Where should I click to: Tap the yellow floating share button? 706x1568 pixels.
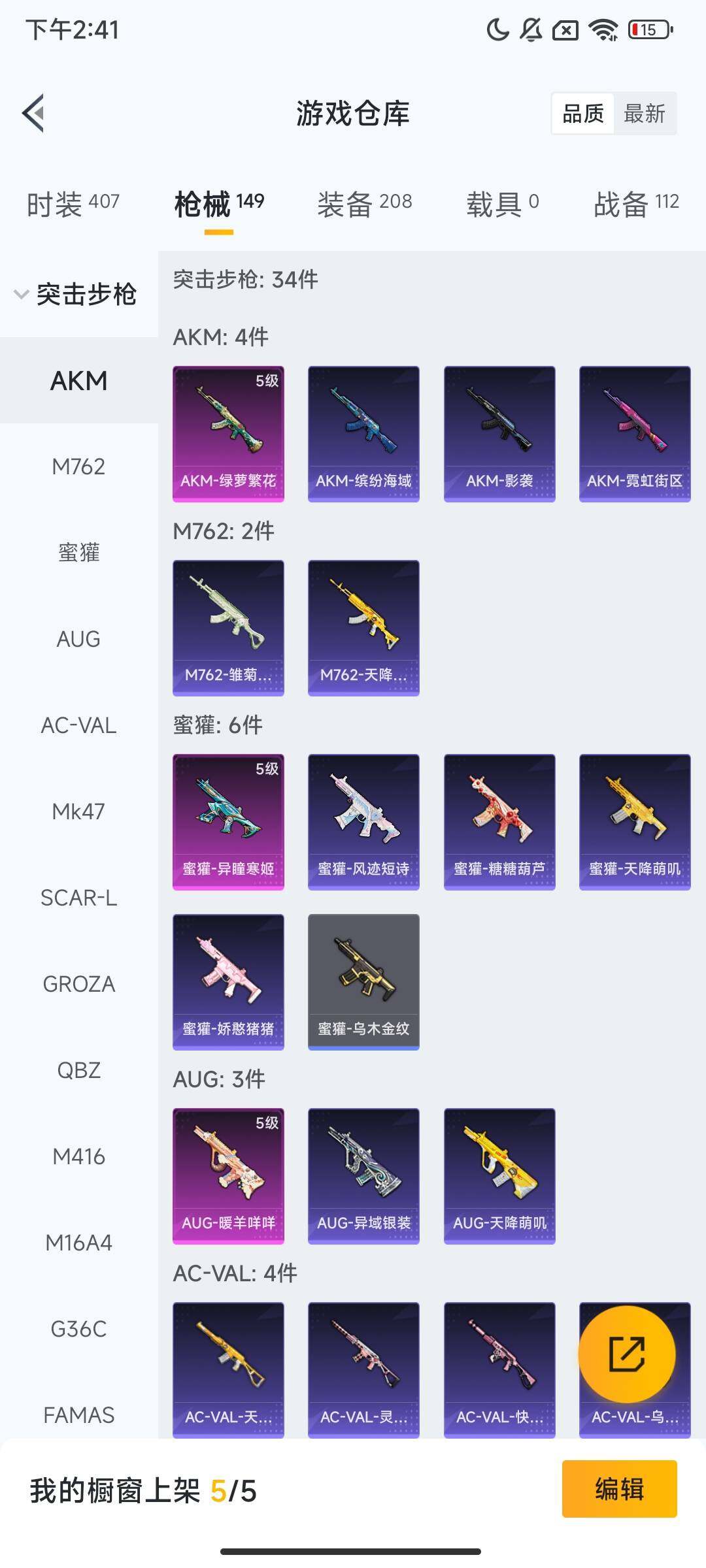(x=627, y=1354)
